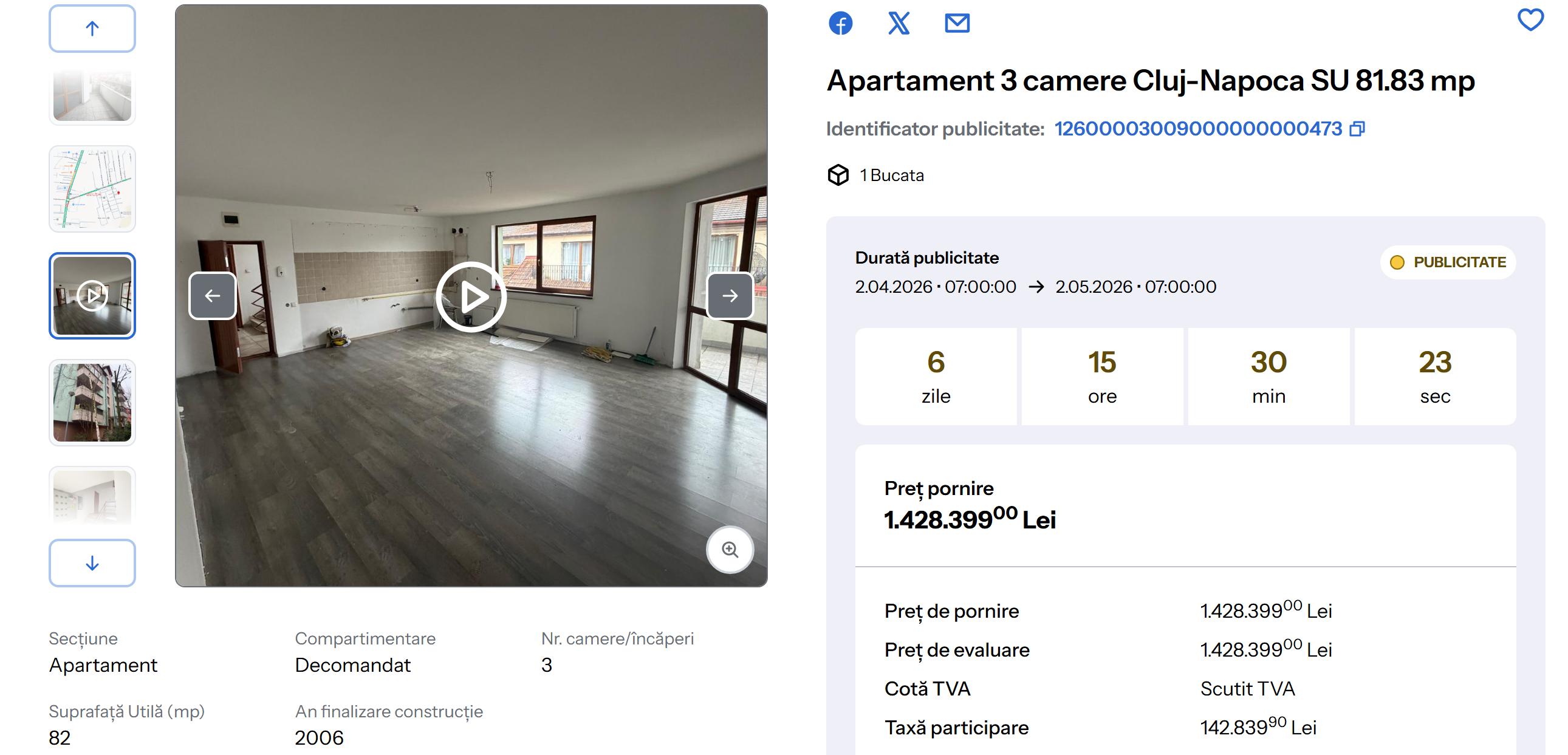The width and height of the screenshot is (1568, 755).
Task: Share the listing on Facebook
Action: pyautogui.click(x=841, y=24)
